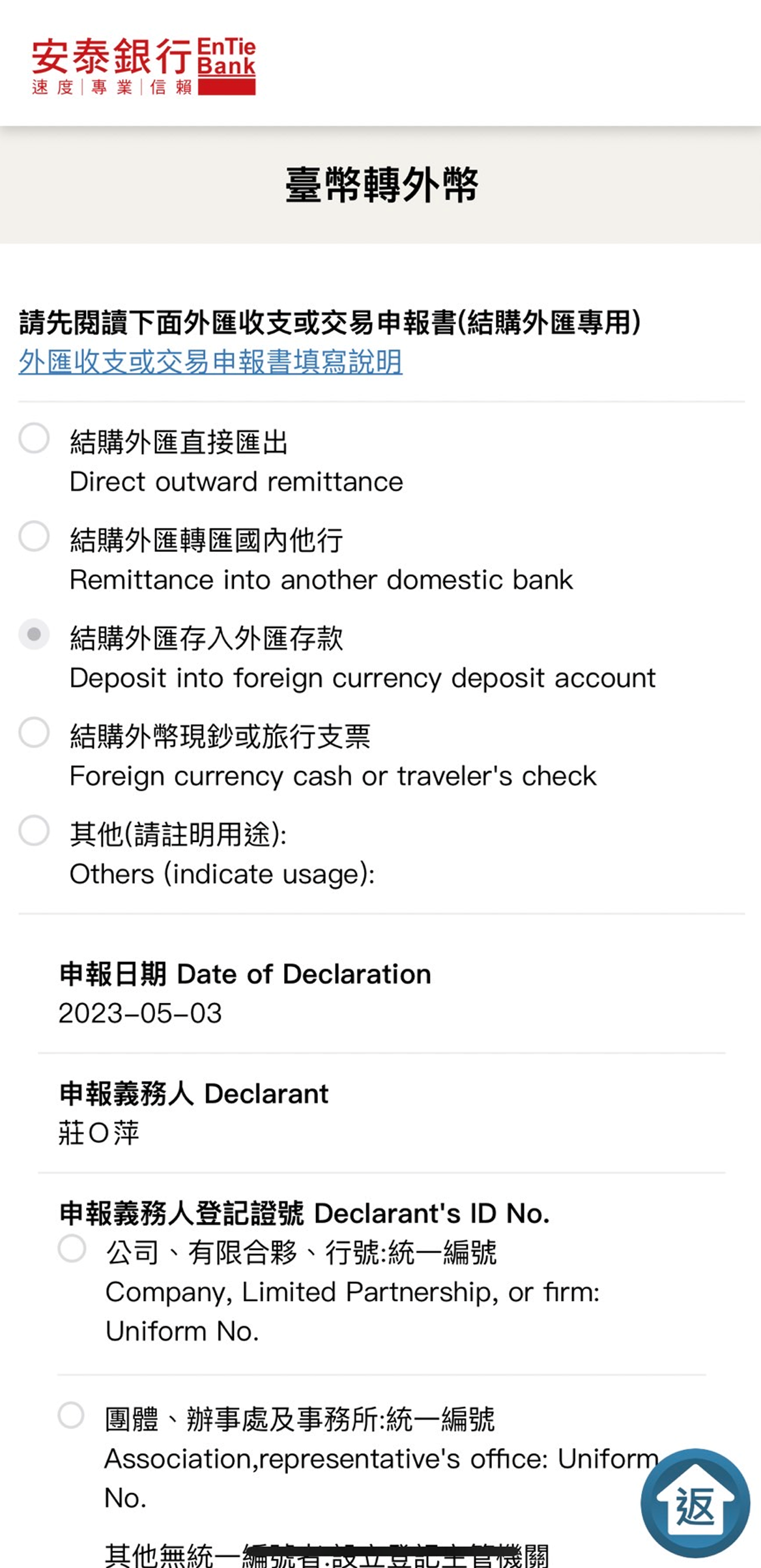Select Deposit into foreign currency deposit account
The width and height of the screenshot is (761, 1568).
point(34,634)
